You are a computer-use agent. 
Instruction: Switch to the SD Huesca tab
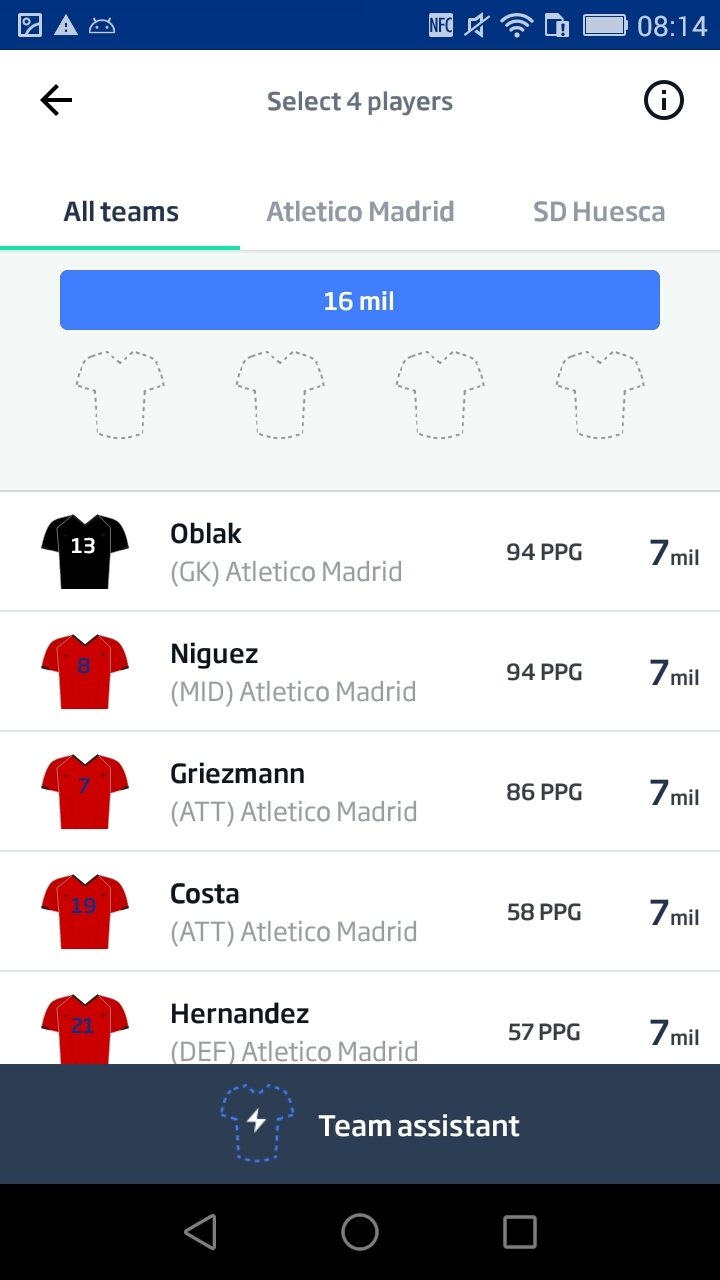(599, 212)
